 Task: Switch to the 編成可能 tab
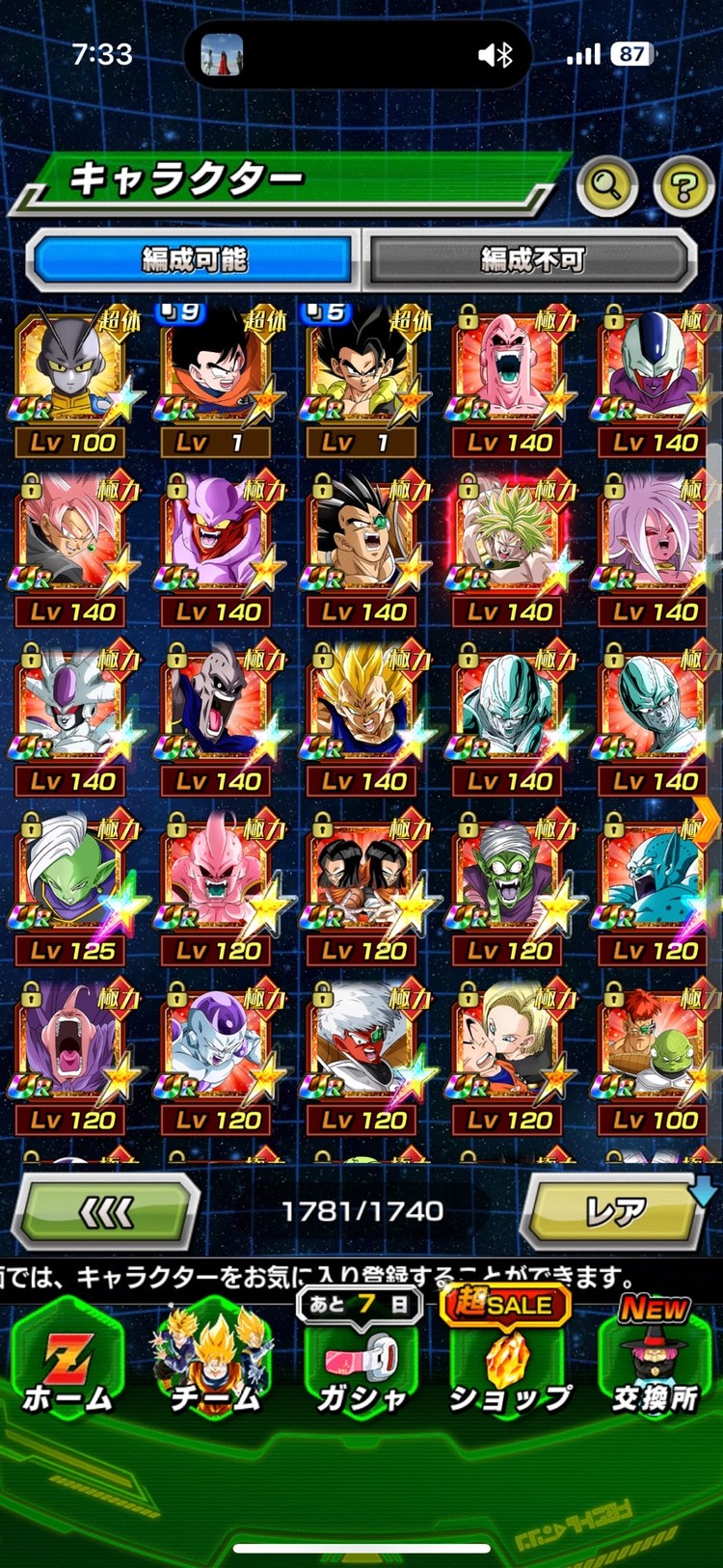click(x=194, y=259)
